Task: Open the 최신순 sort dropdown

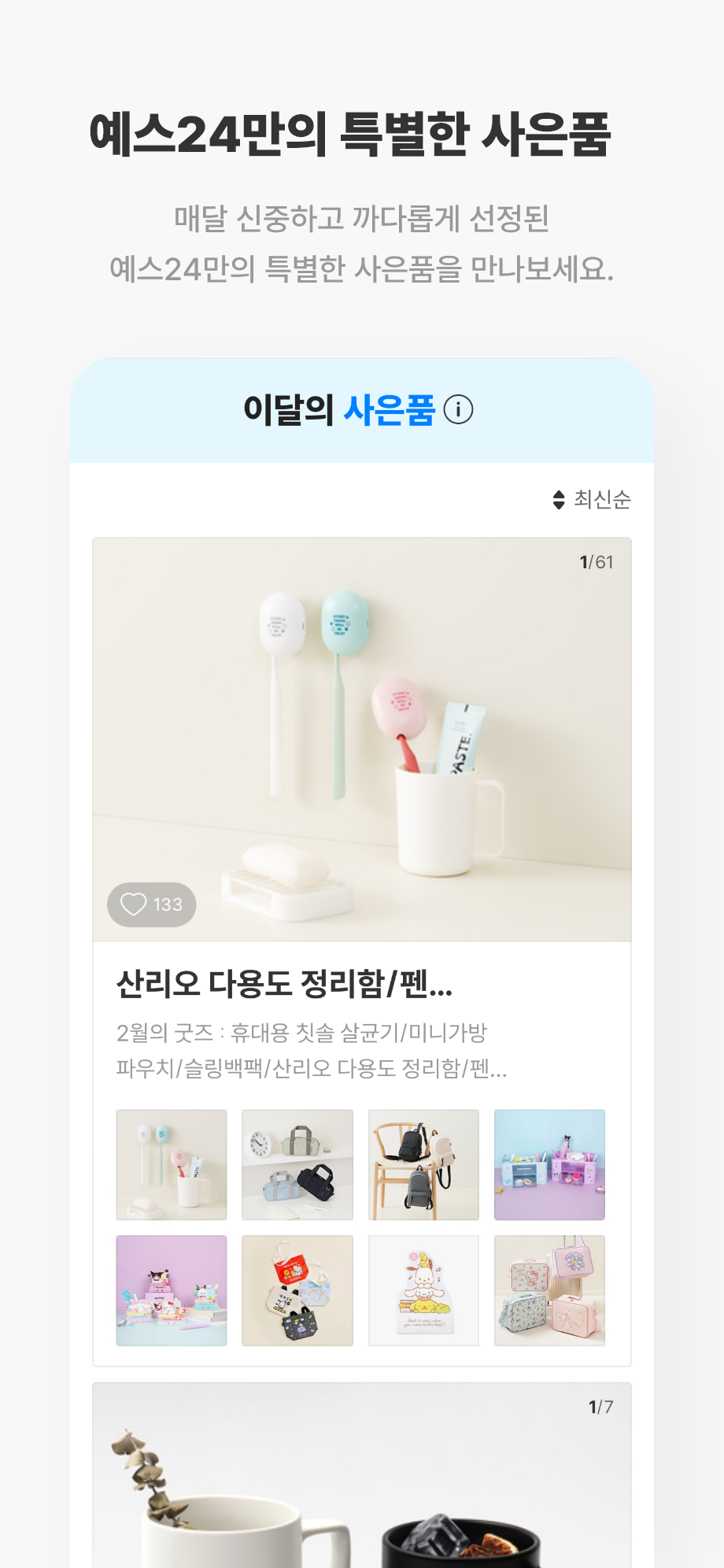Action: pos(593,500)
